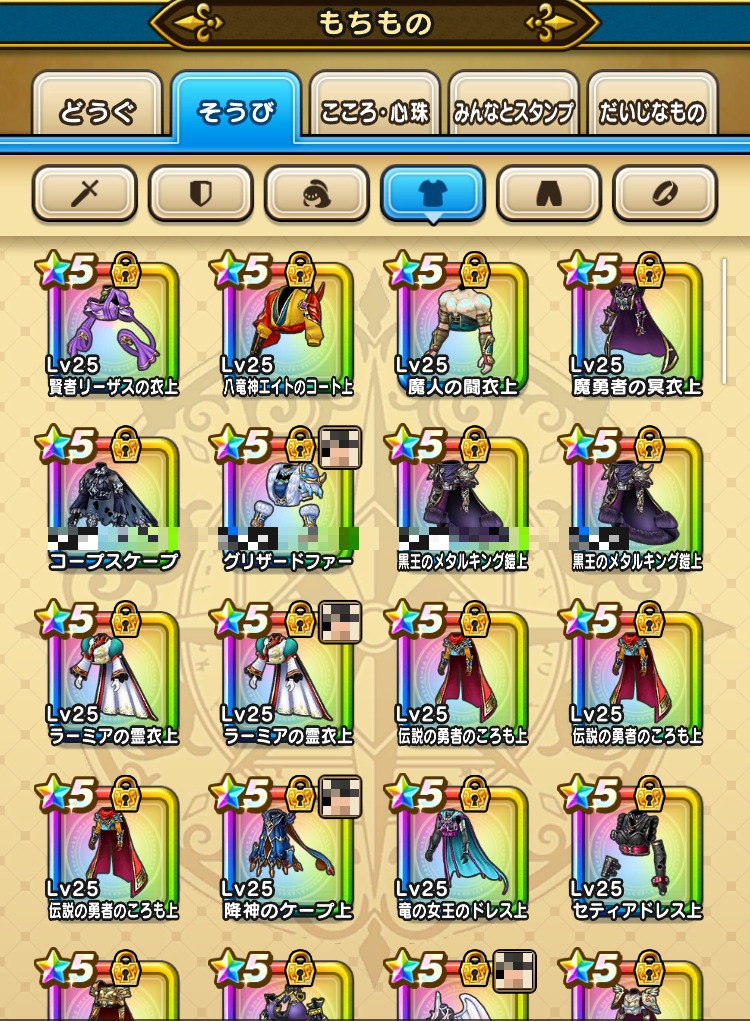Filter equipment by shield icon
Image resolution: width=750 pixels, height=1021 pixels.
(200, 193)
